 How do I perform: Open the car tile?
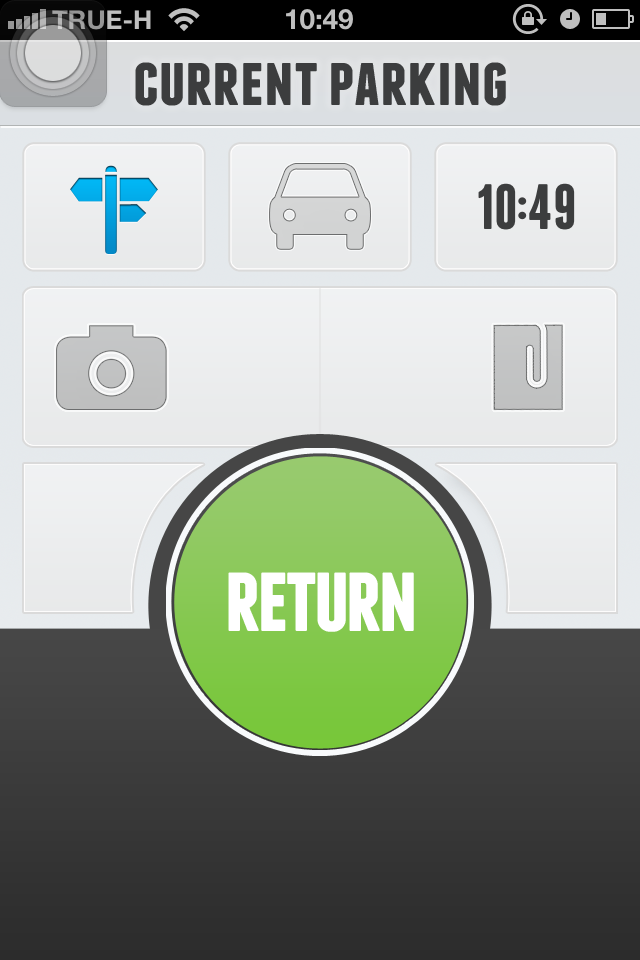click(x=320, y=207)
